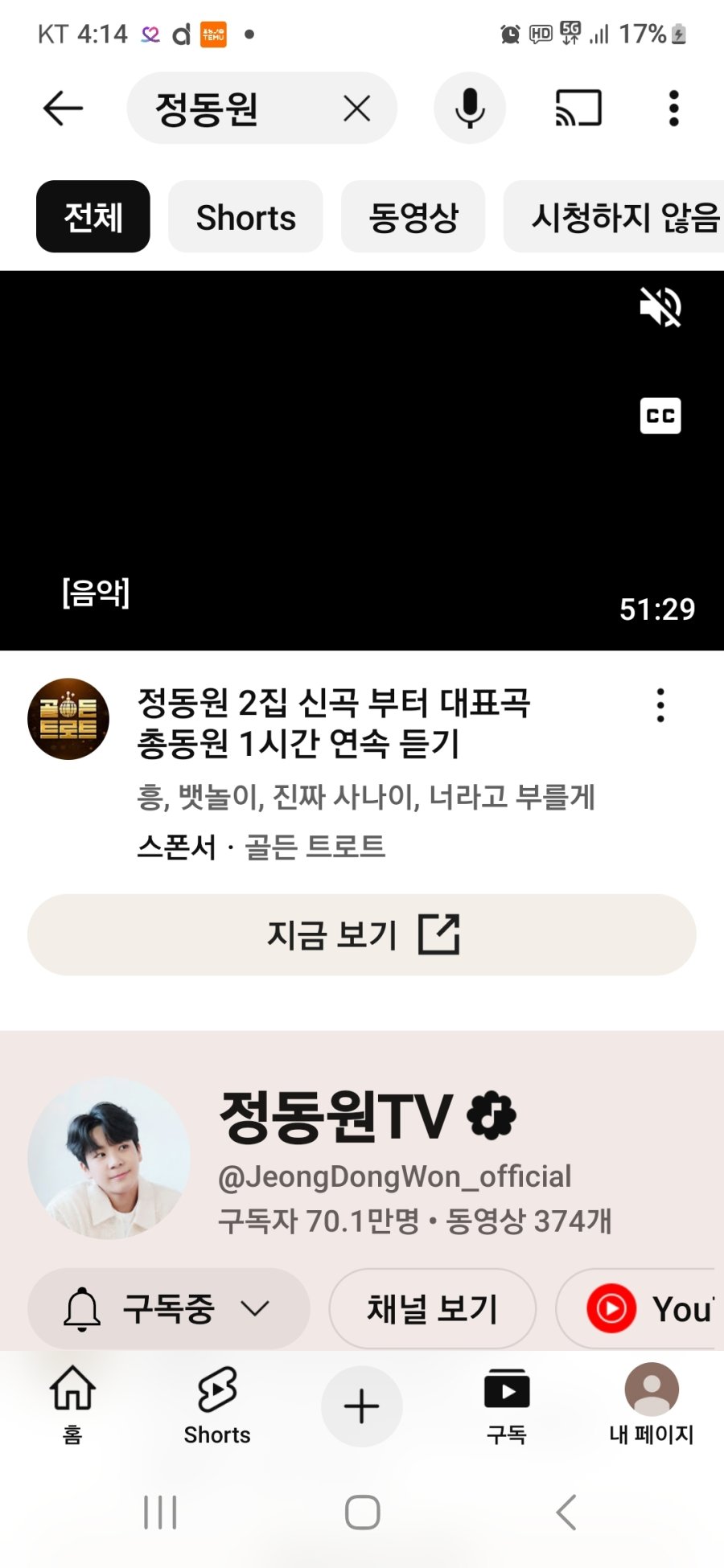Tap the search box with 정동원
Viewport: 724px width, 1568px height.
coord(233,109)
